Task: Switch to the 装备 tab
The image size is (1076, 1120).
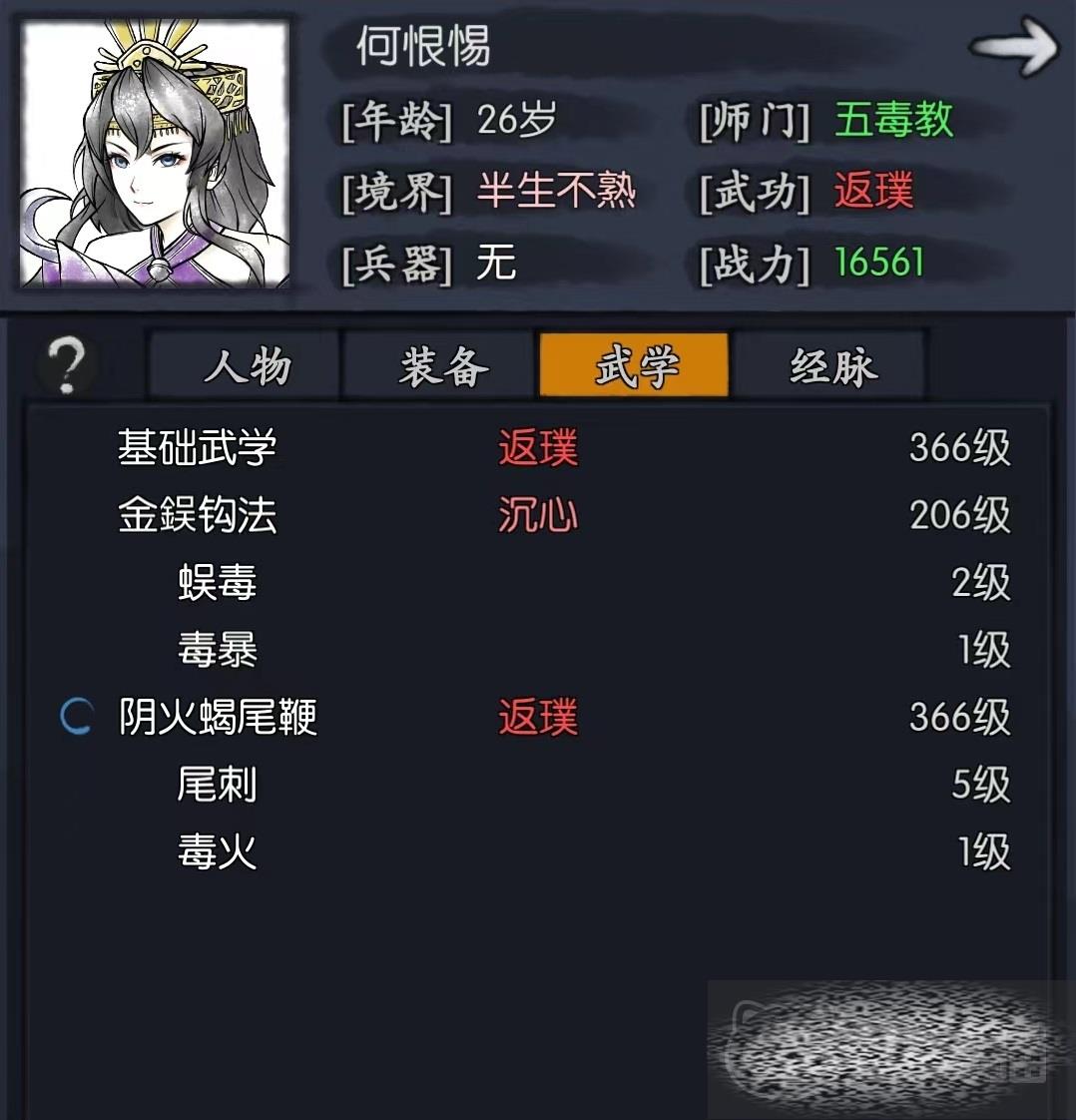Action: point(442,366)
